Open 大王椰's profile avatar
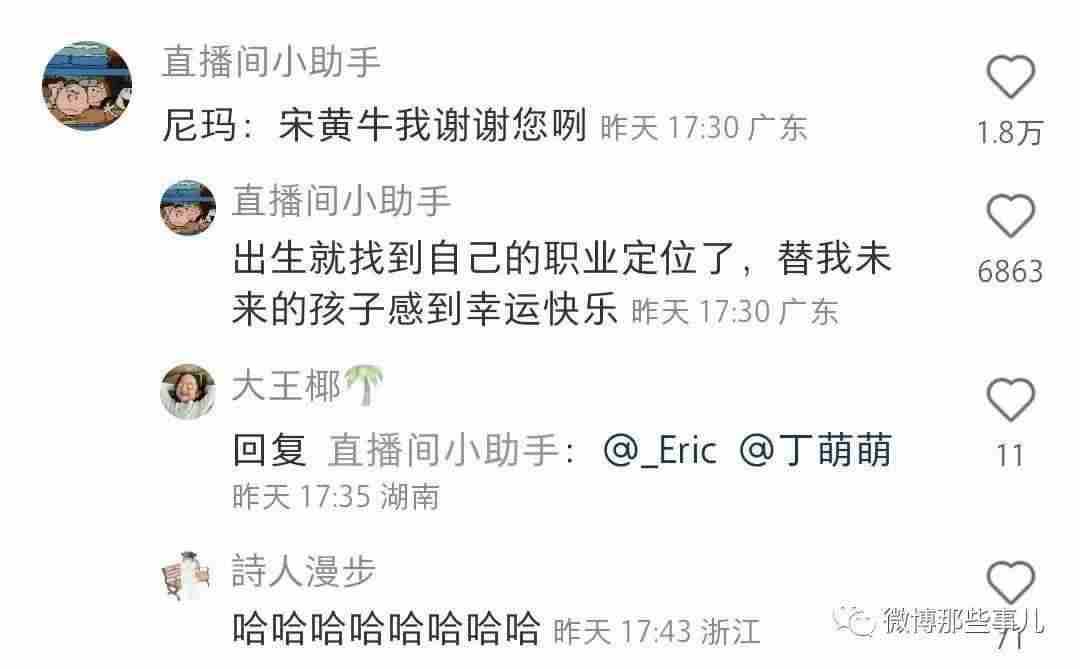The width and height of the screenshot is (1080, 669). tap(188, 391)
